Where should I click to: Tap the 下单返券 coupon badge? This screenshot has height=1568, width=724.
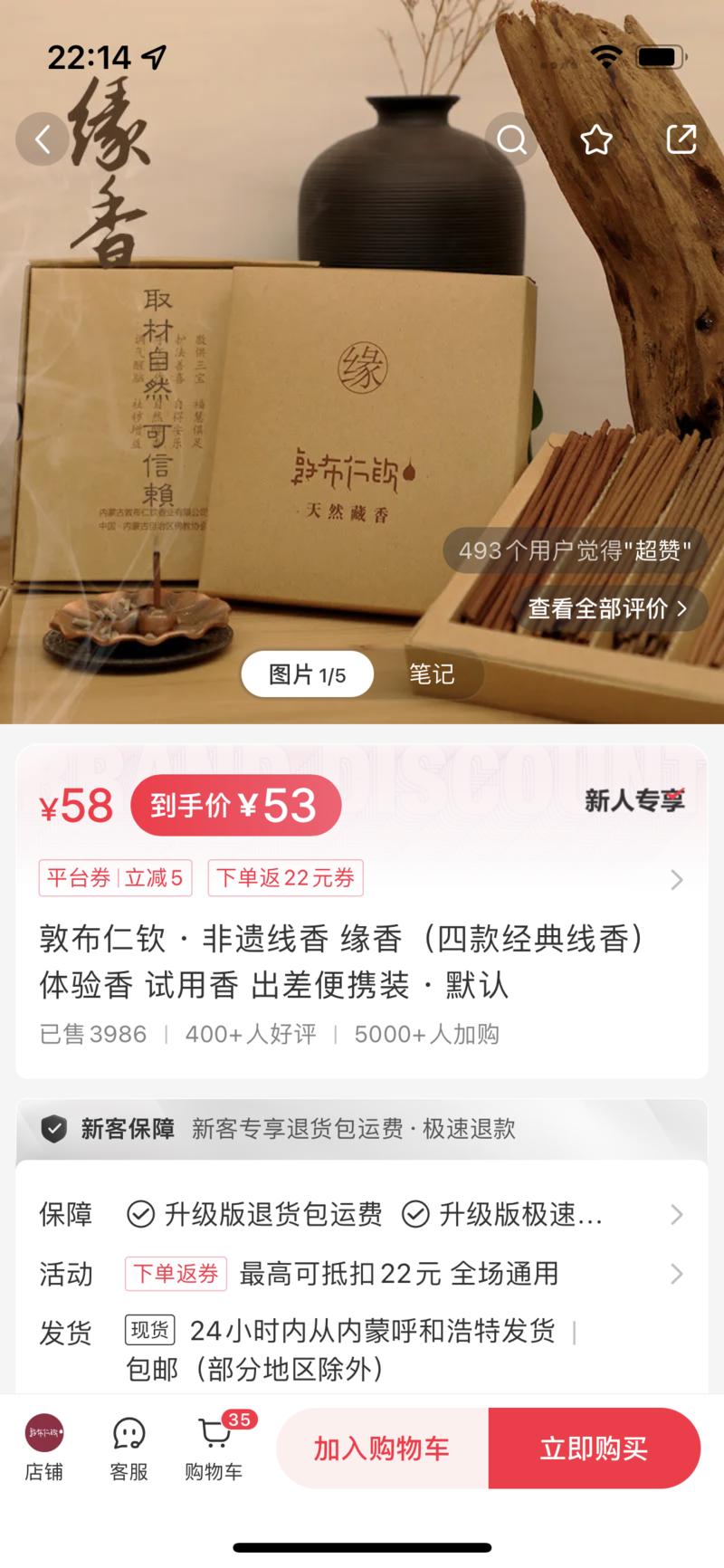point(175,1274)
